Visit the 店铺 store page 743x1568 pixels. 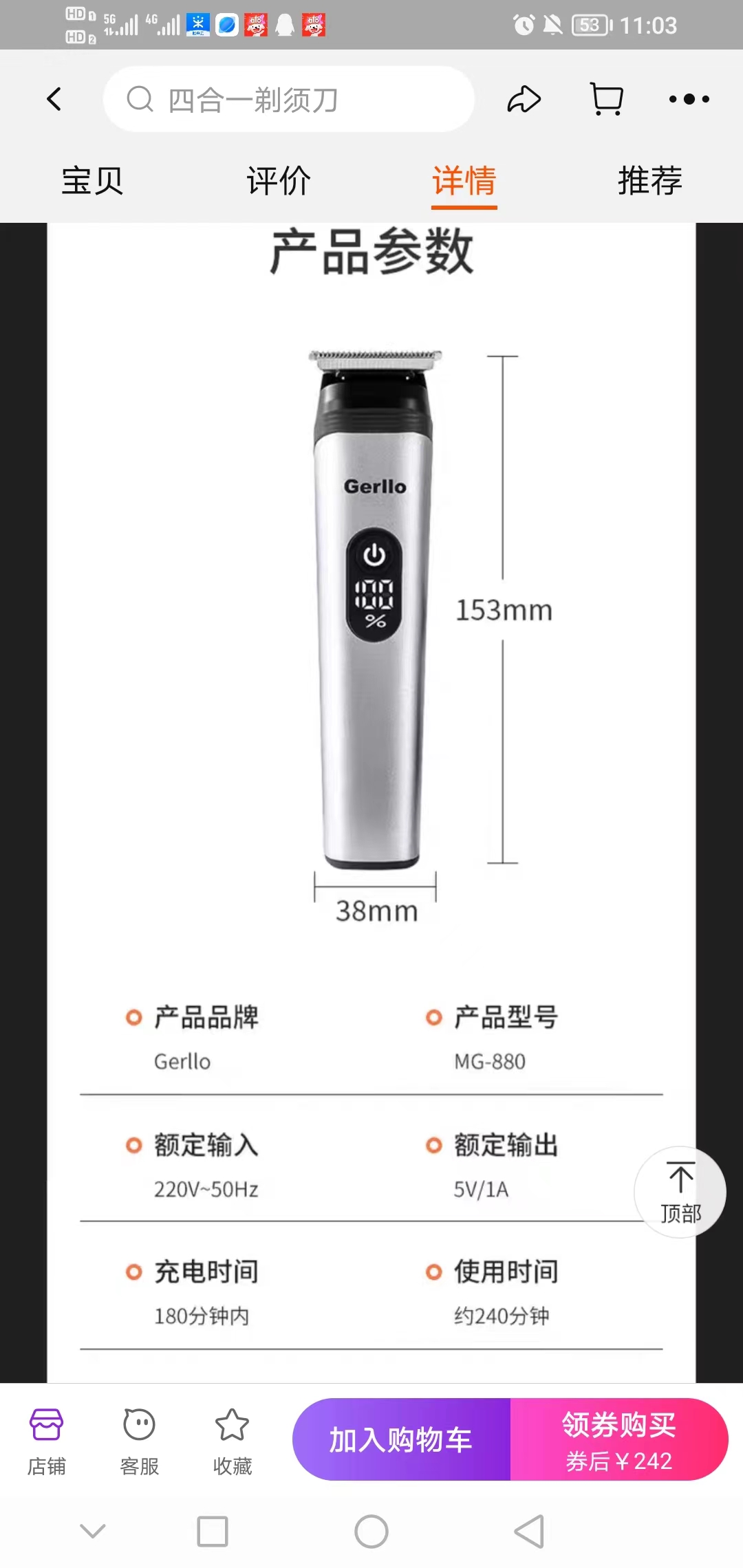click(x=46, y=1441)
